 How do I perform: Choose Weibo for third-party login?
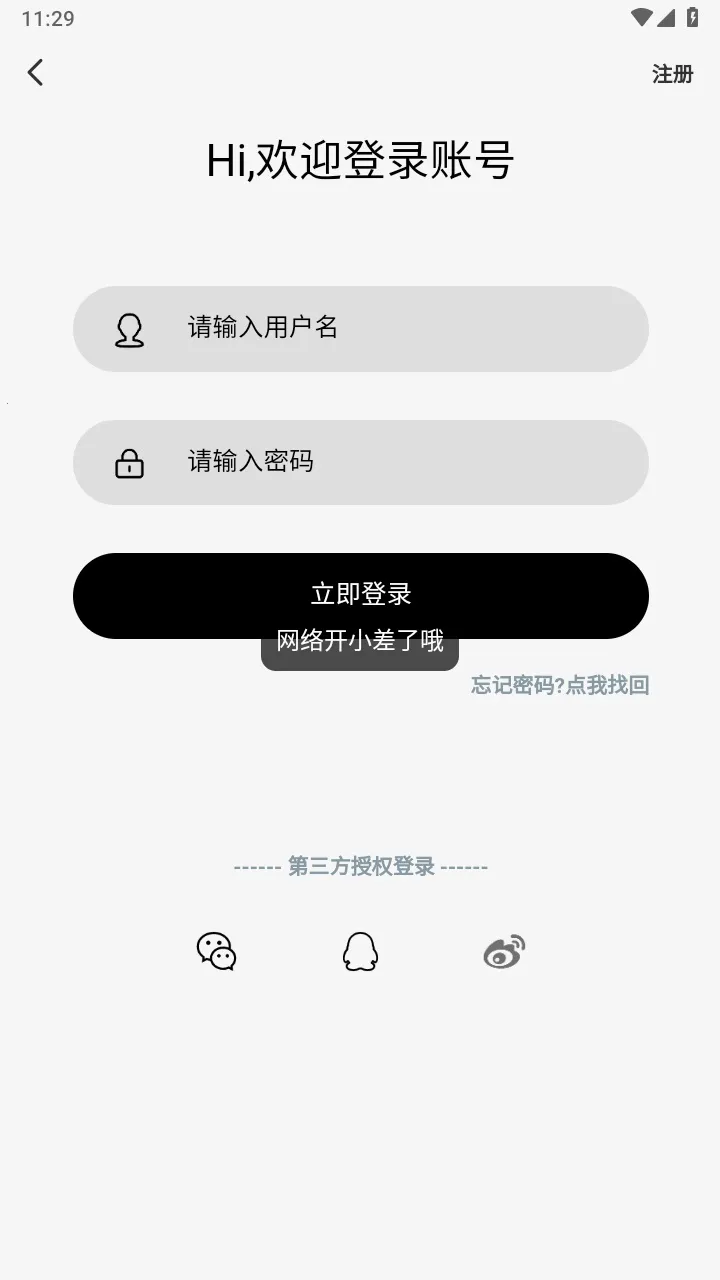point(504,952)
